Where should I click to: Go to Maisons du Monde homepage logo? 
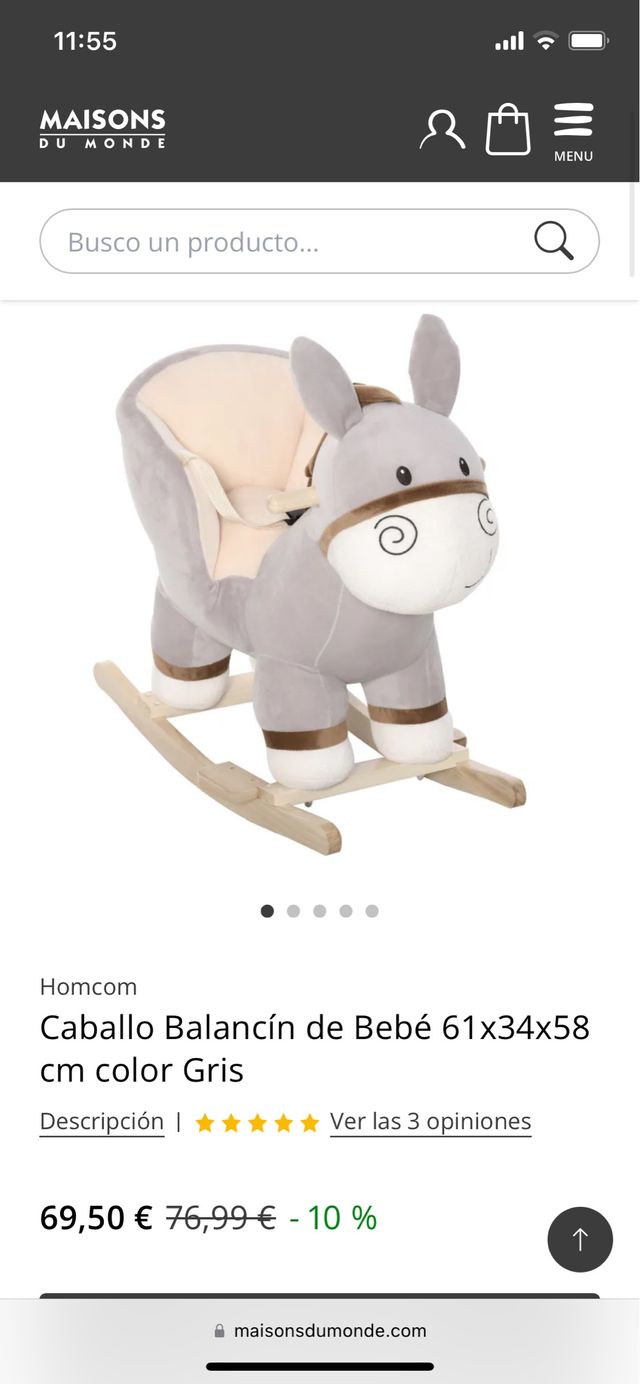pos(103,129)
